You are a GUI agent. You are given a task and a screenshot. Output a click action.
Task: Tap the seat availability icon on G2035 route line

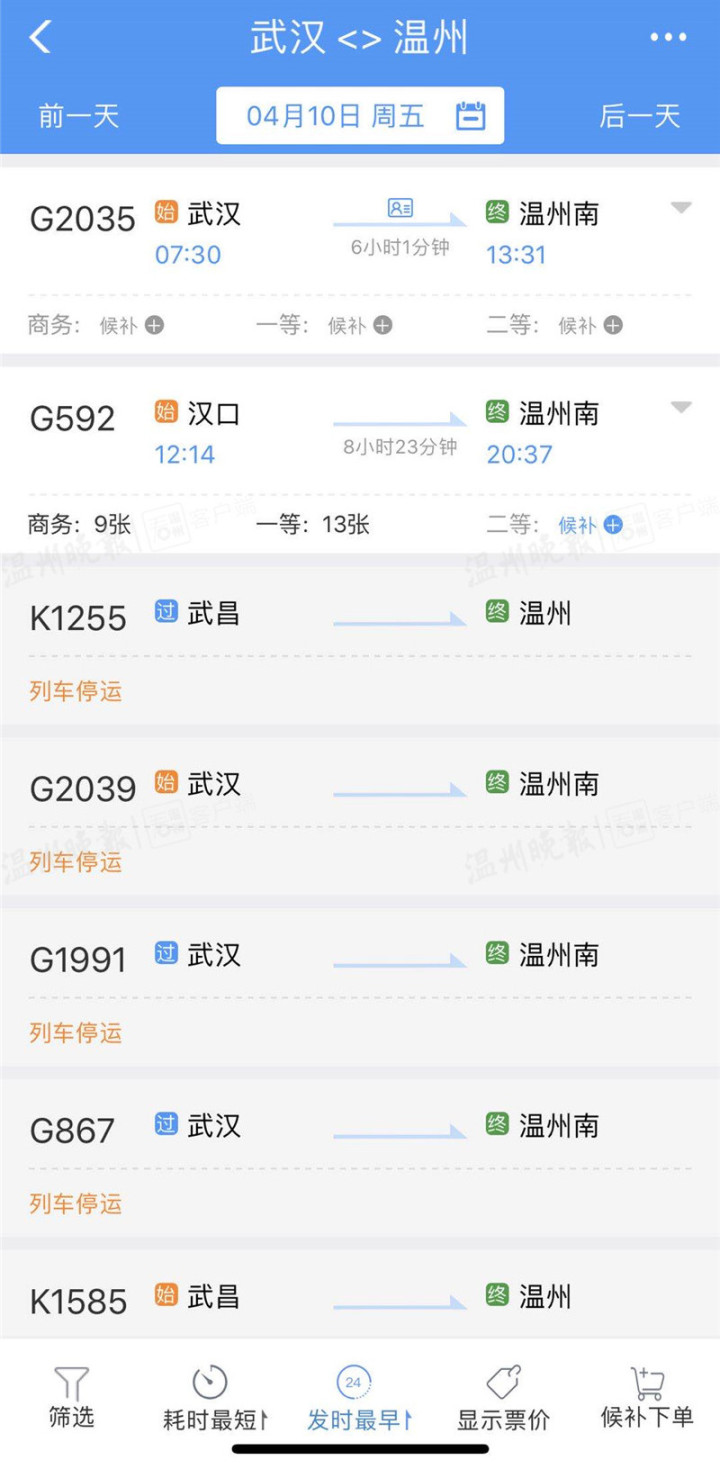(x=400, y=208)
